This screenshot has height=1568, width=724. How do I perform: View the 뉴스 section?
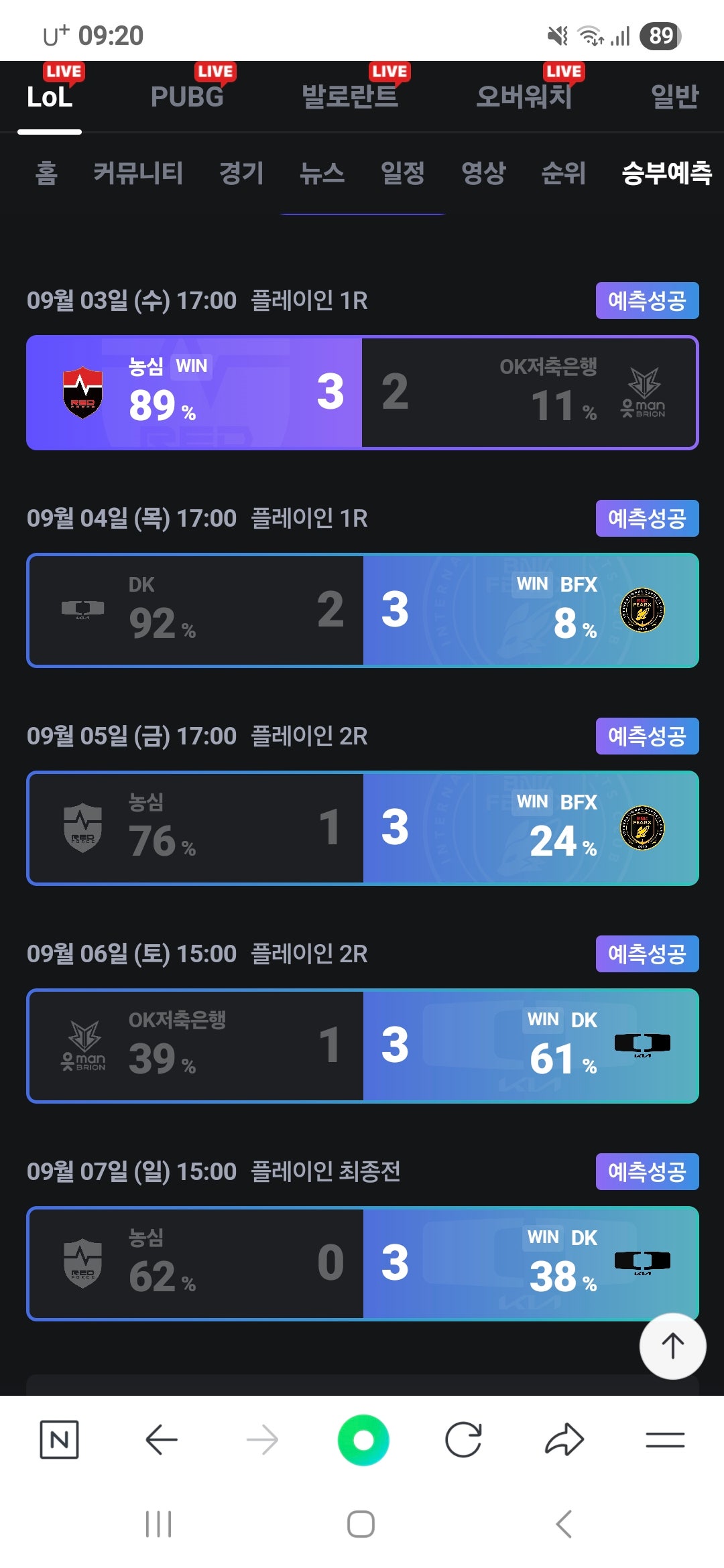point(322,173)
